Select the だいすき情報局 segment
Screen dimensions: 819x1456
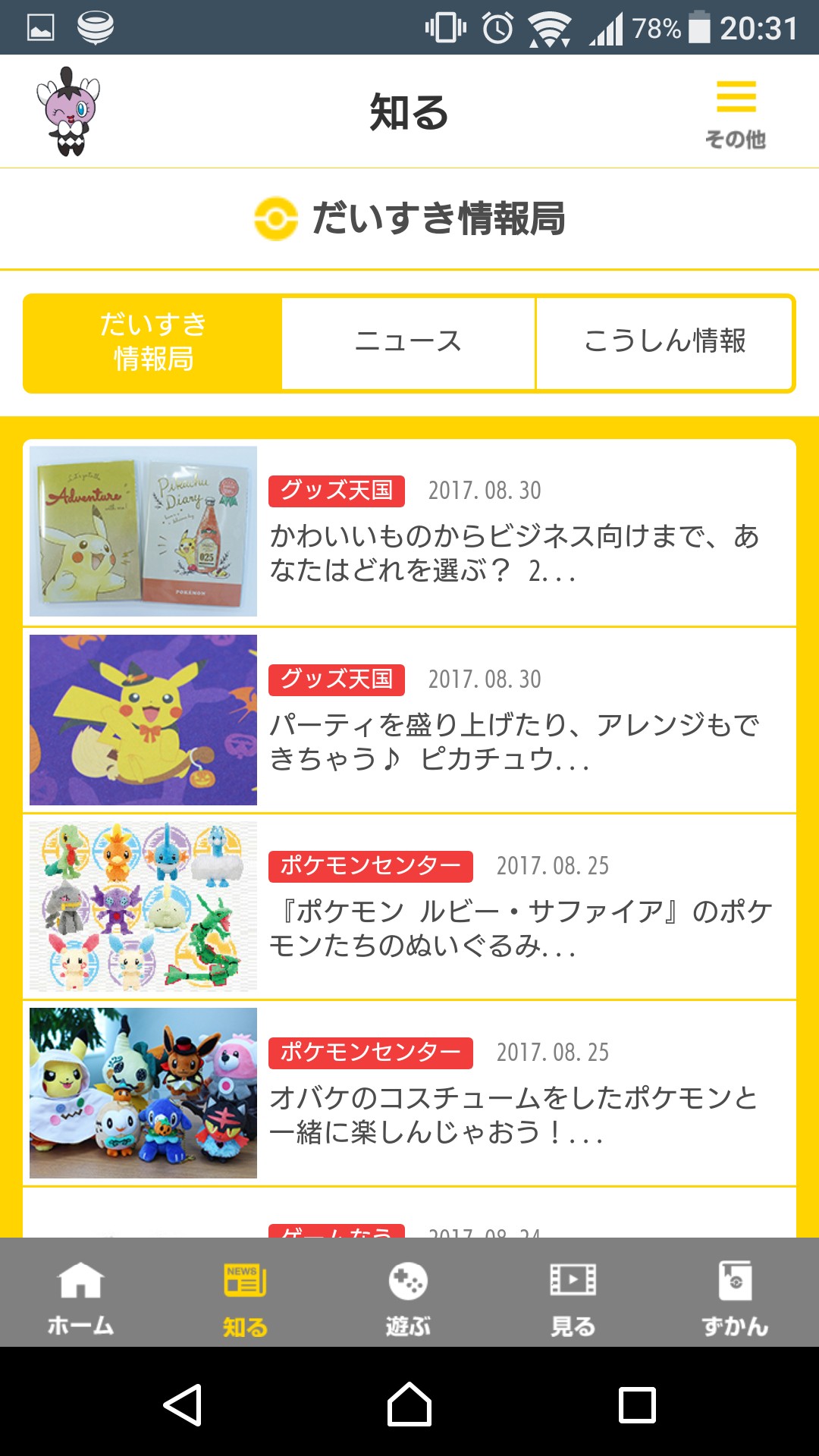[x=153, y=343]
